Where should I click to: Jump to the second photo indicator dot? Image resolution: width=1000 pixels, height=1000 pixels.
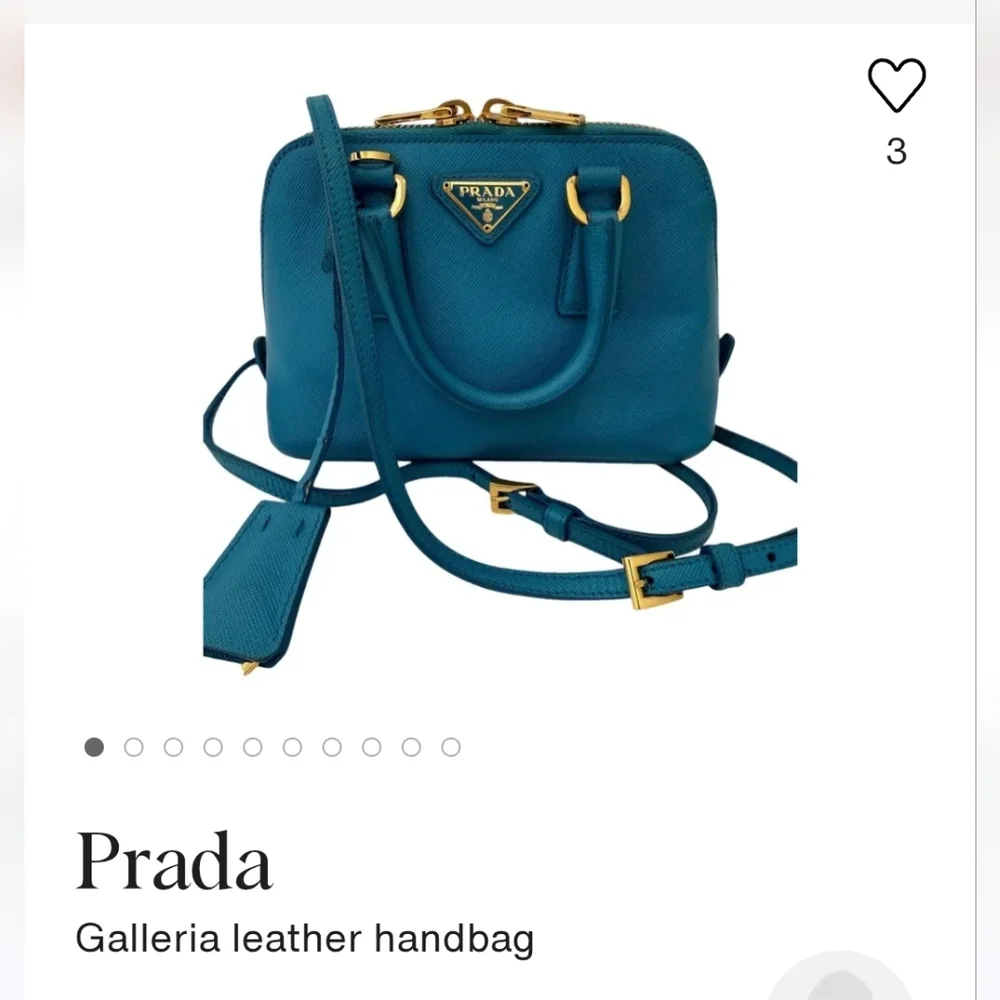tap(133, 747)
